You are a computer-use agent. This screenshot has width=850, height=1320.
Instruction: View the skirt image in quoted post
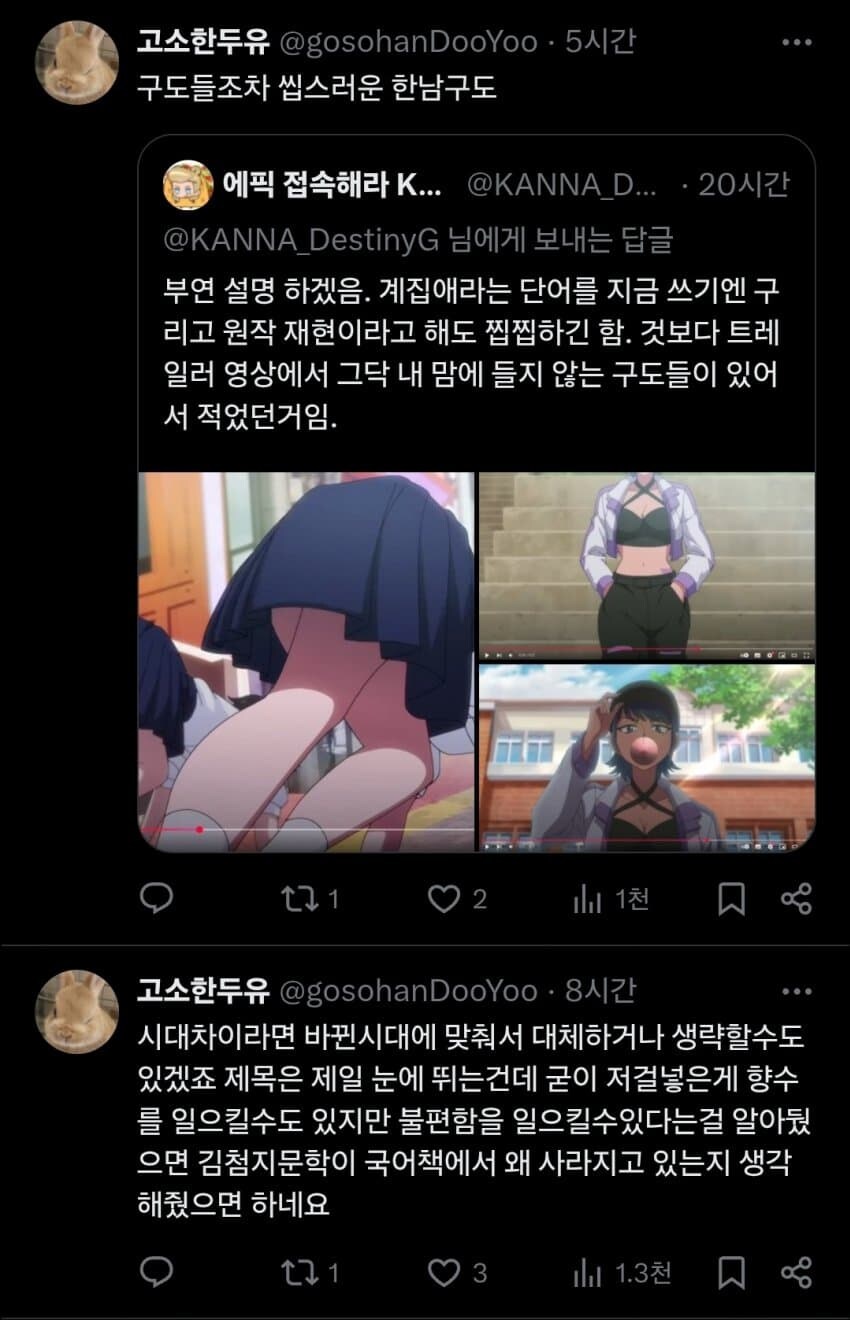(306, 661)
